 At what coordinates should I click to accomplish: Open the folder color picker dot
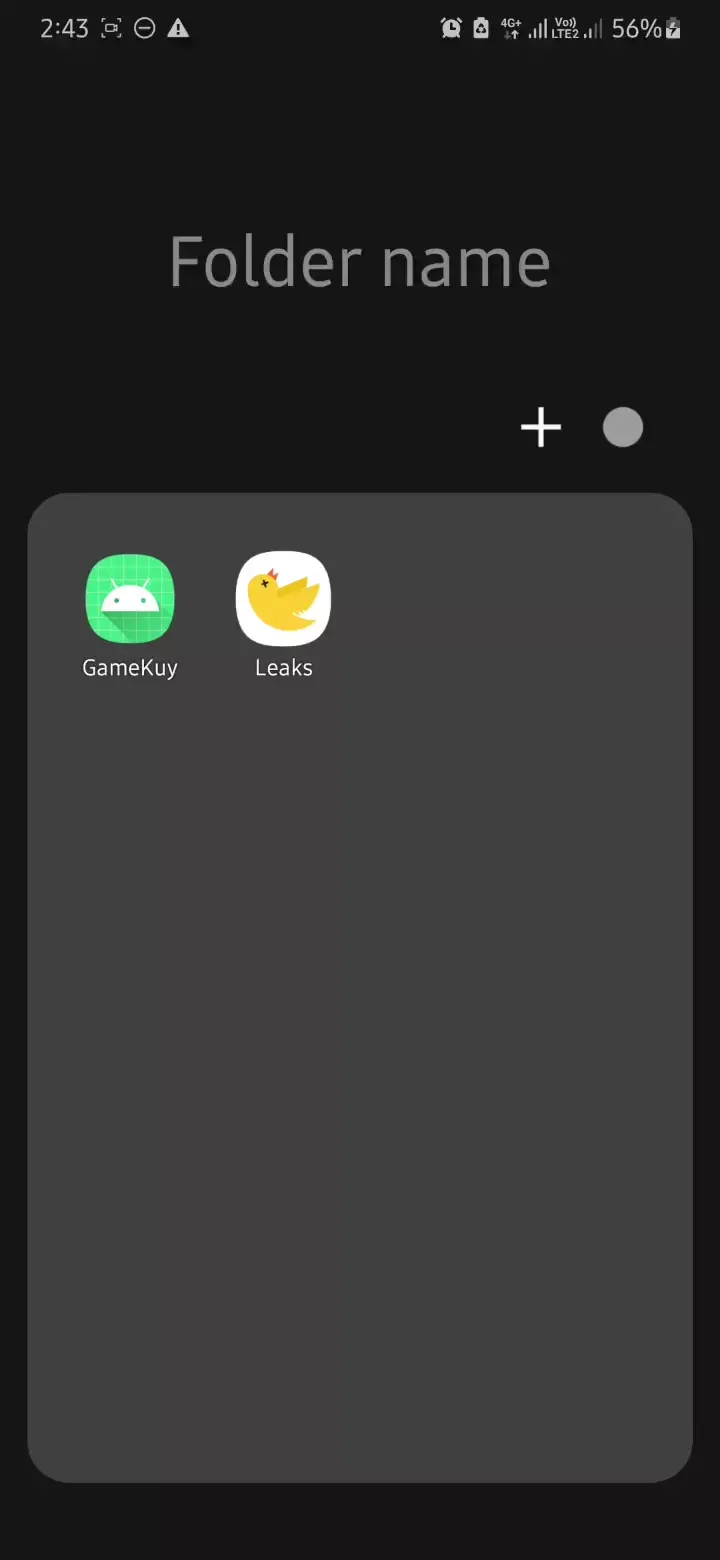(623, 428)
